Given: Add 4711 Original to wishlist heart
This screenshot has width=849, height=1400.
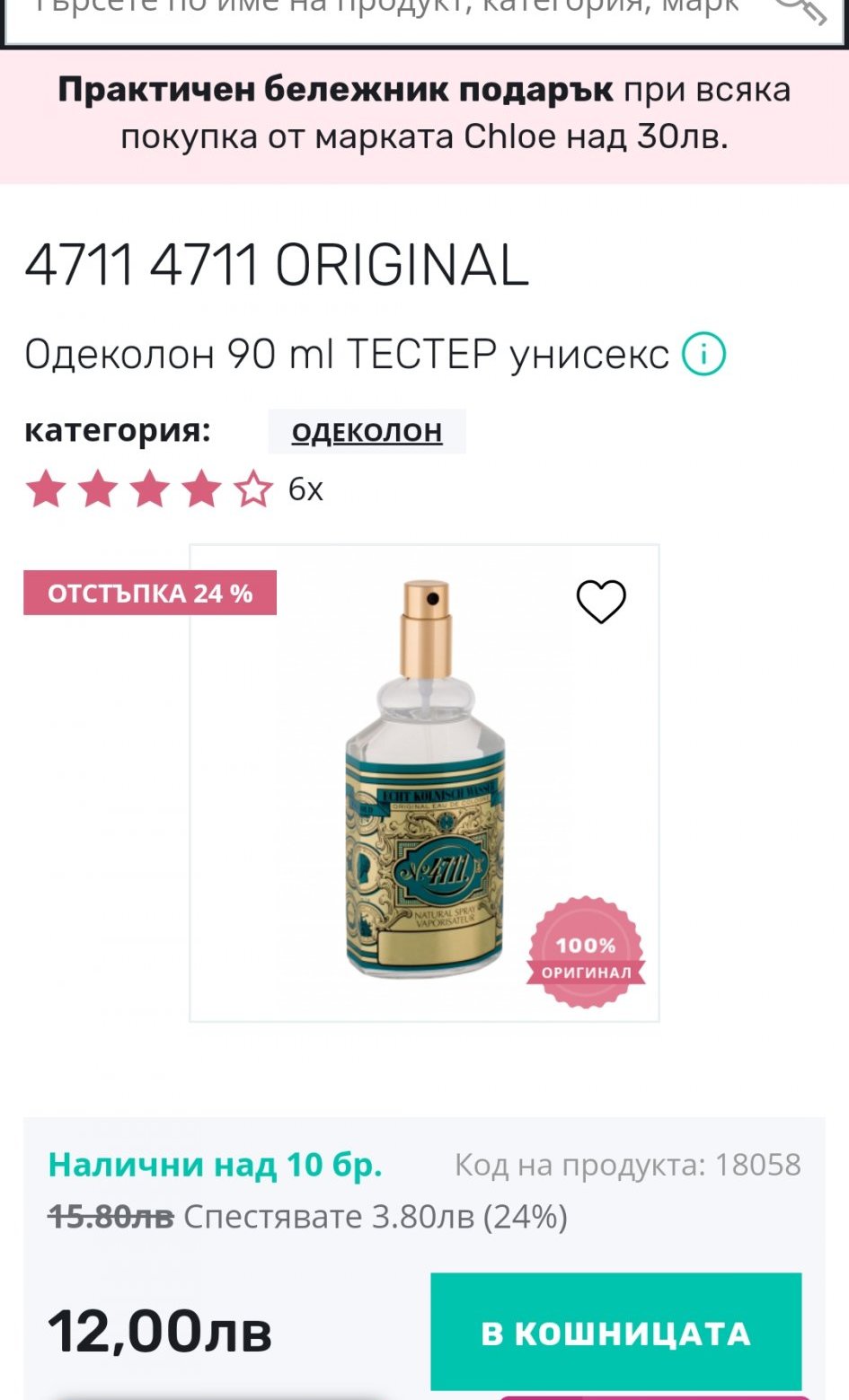Looking at the screenshot, I should pos(600,602).
